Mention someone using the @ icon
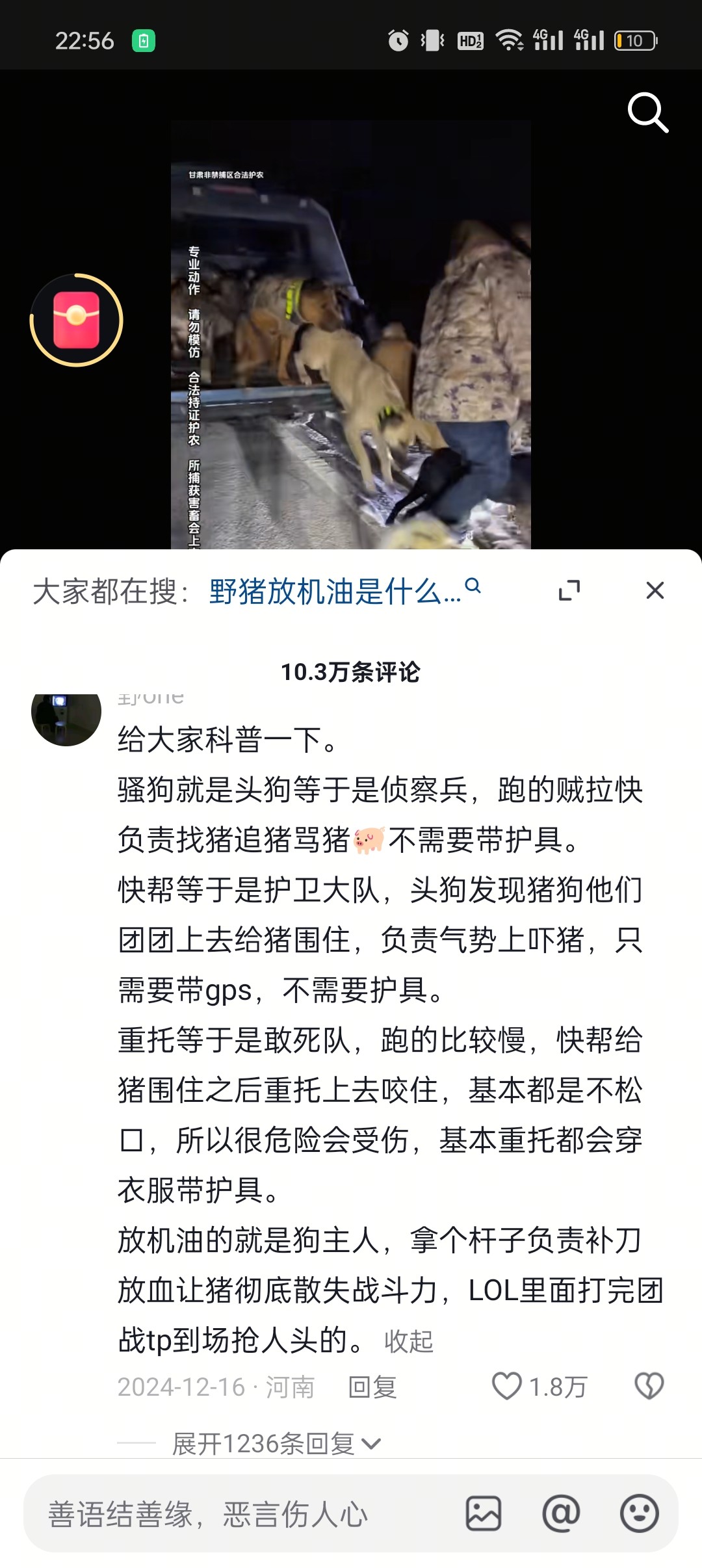 click(561, 1513)
